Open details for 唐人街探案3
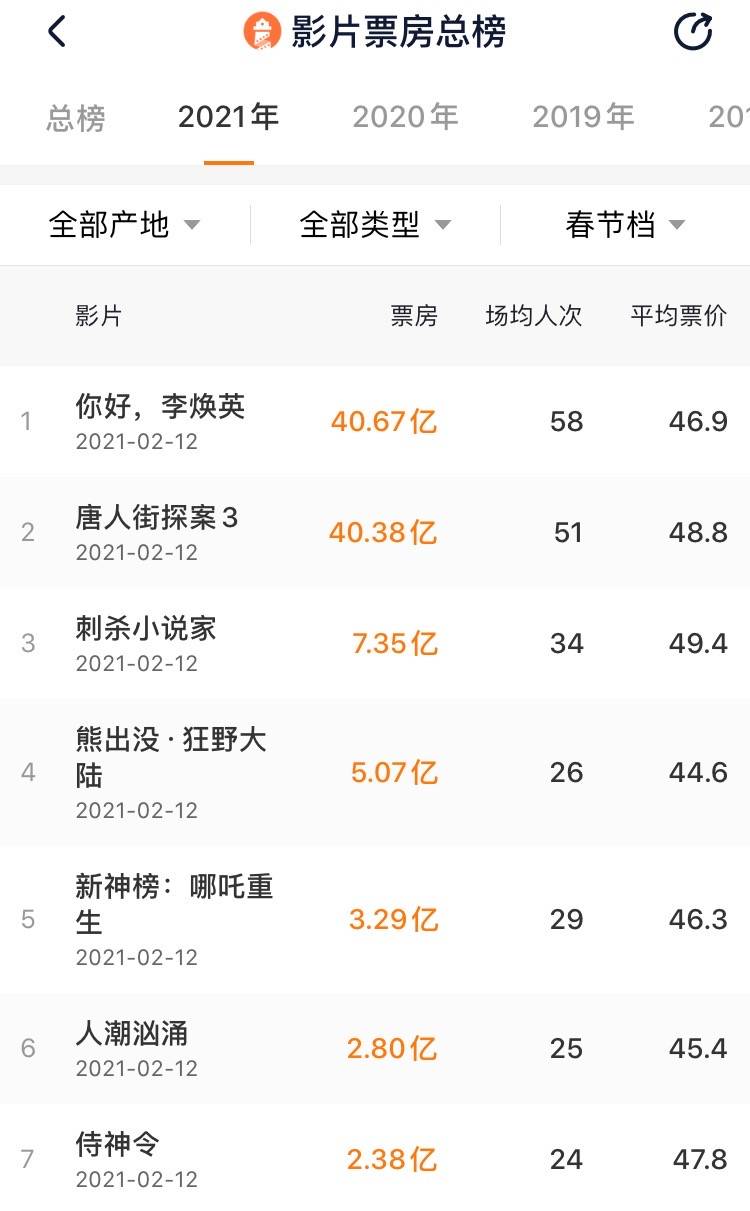The image size is (750, 1211). (375, 532)
